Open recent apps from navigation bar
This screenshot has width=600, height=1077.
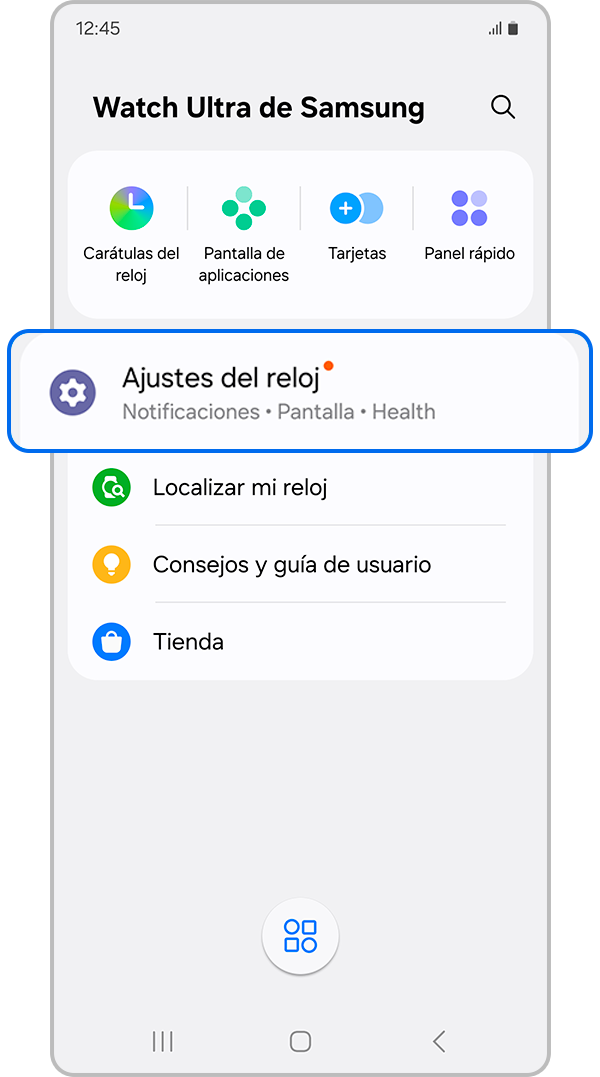(x=162, y=1041)
